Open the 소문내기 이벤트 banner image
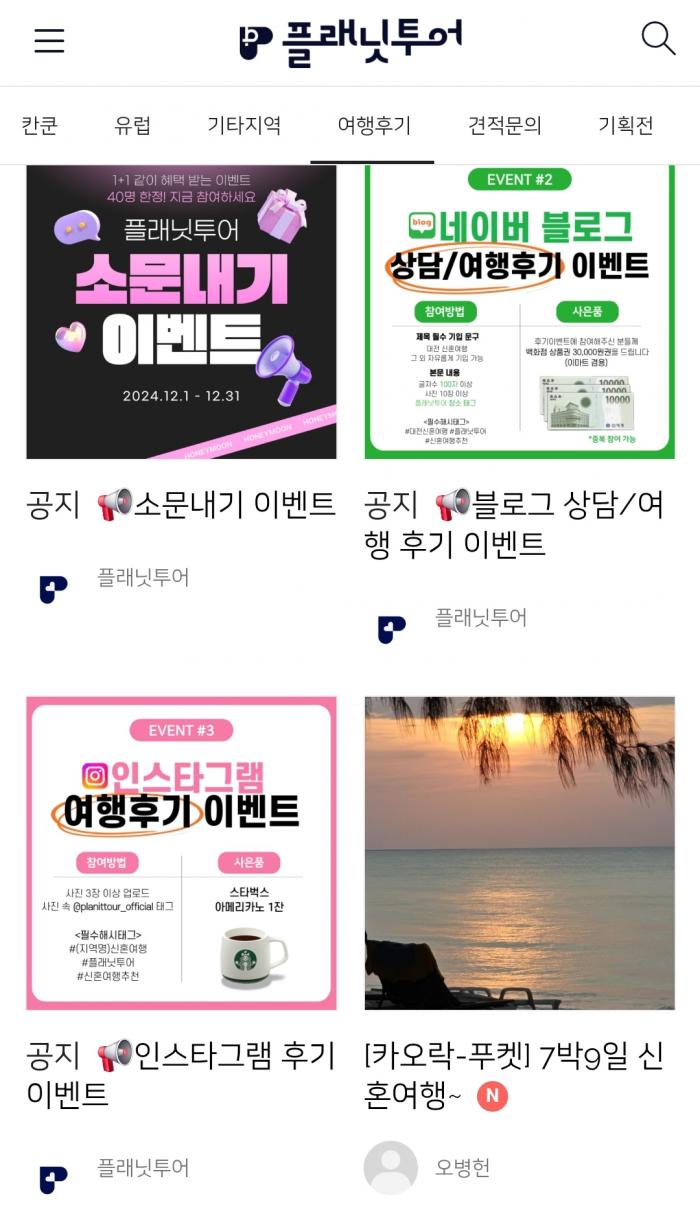Image resolution: width=700 pixels, height=1216 pixels. click(181, 312)
